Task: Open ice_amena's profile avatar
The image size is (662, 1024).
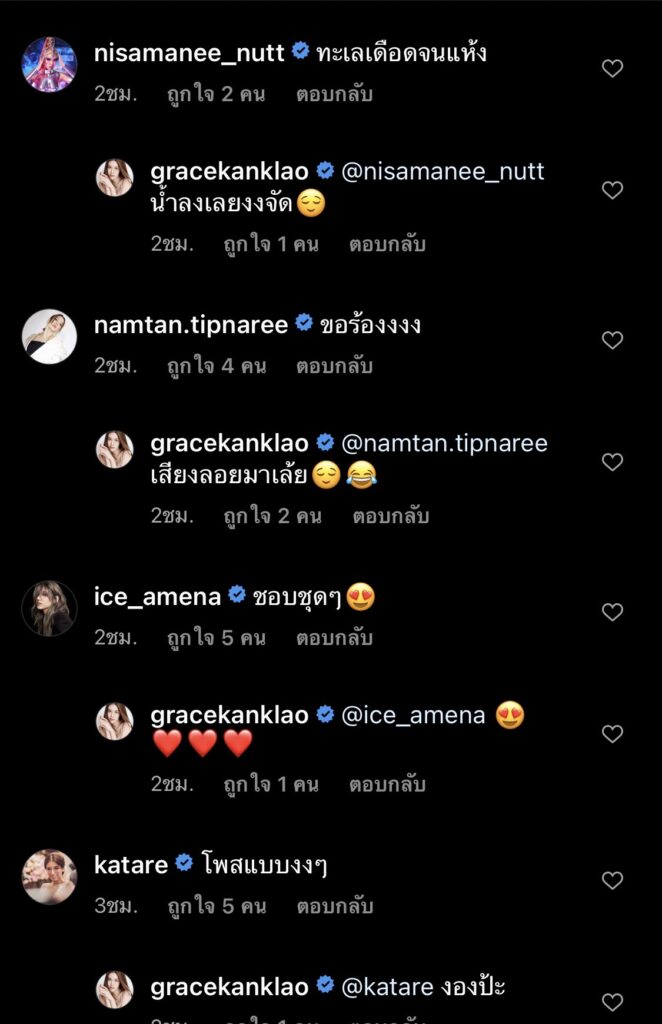Action: [49, 608]
